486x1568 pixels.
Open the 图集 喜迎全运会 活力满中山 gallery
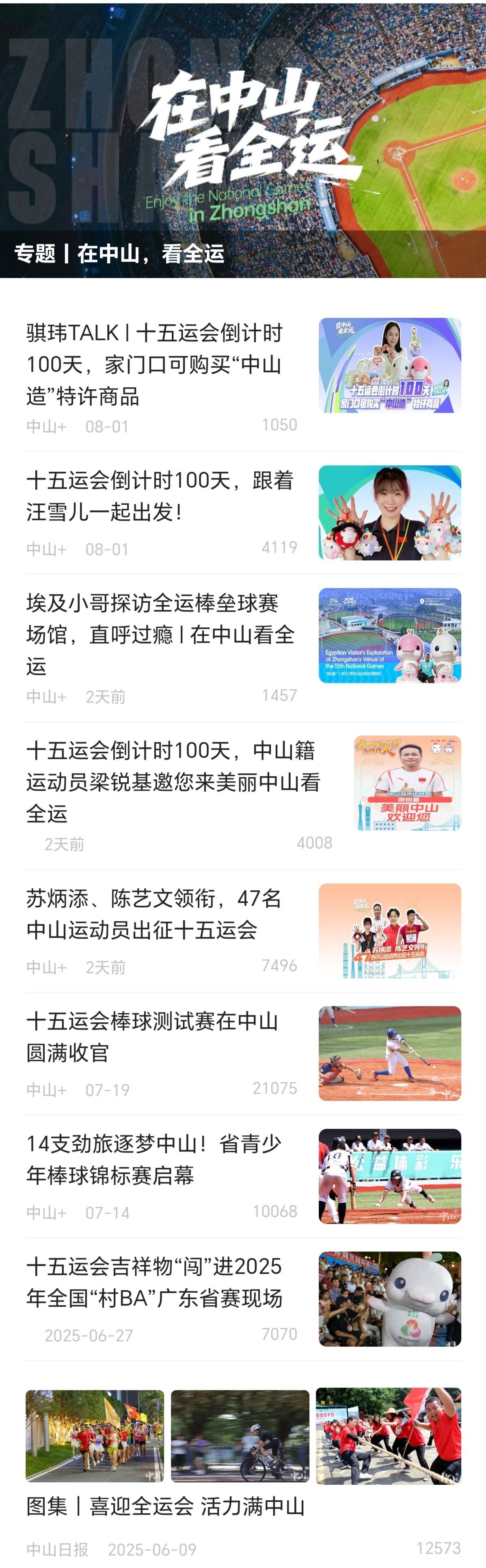pyautogui.click(x=165, y=1506)
